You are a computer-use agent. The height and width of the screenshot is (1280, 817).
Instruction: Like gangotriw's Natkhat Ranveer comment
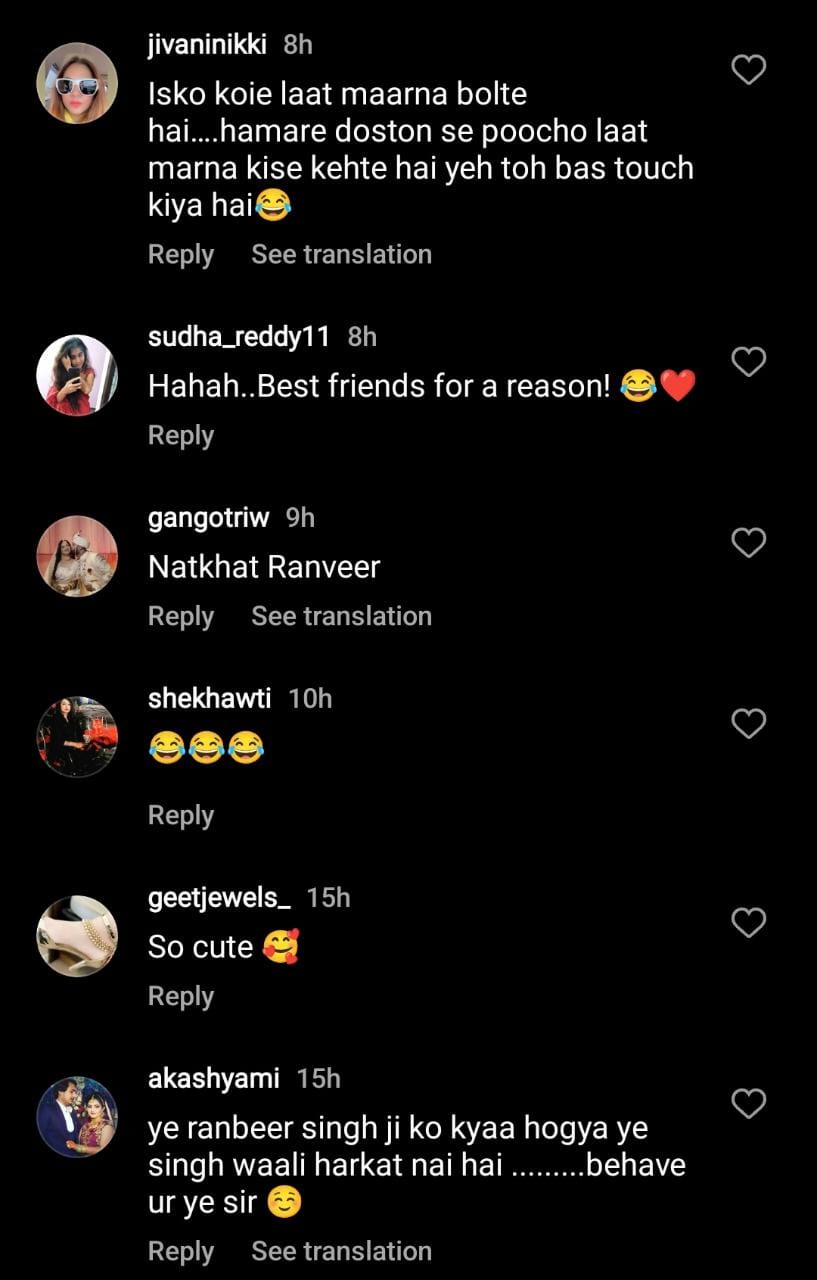click(749, 543)
